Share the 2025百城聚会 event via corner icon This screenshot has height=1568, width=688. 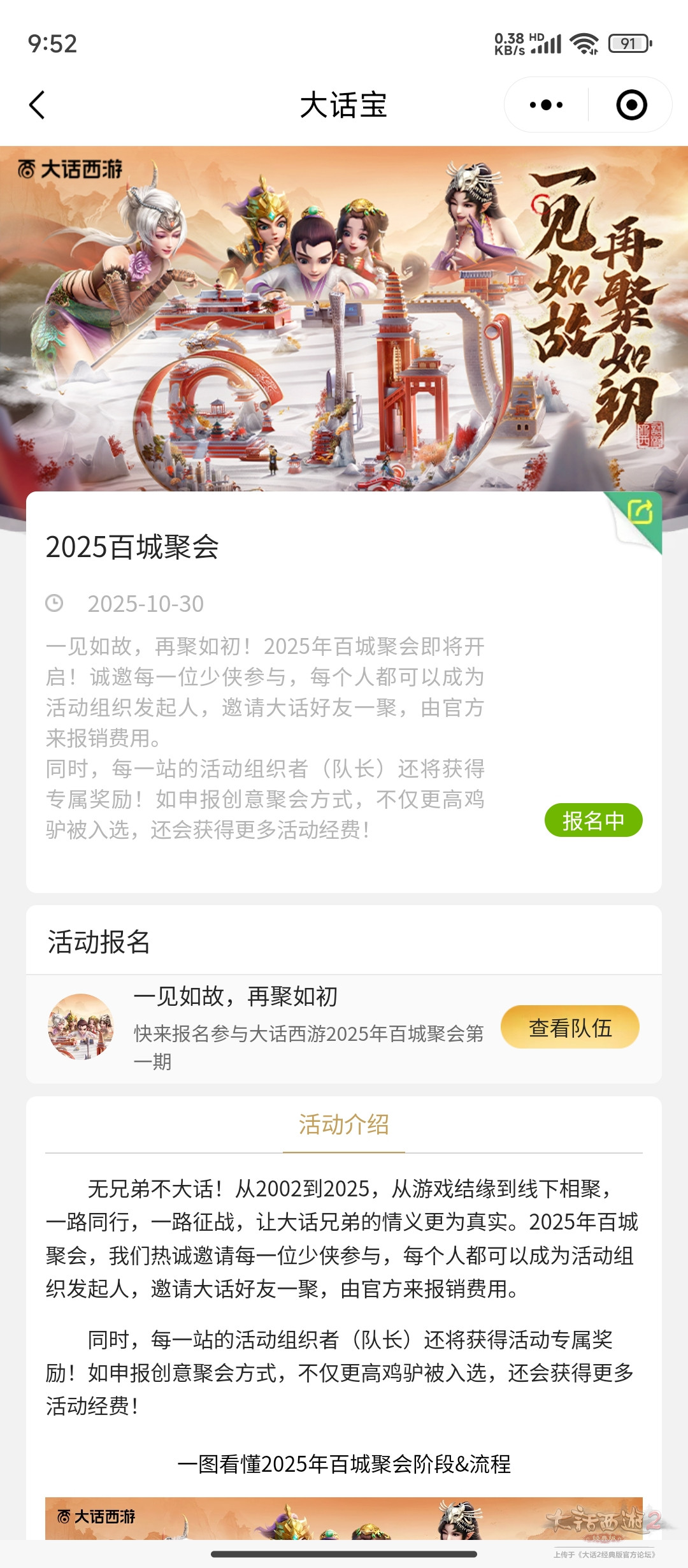click(x=640, y=512)
